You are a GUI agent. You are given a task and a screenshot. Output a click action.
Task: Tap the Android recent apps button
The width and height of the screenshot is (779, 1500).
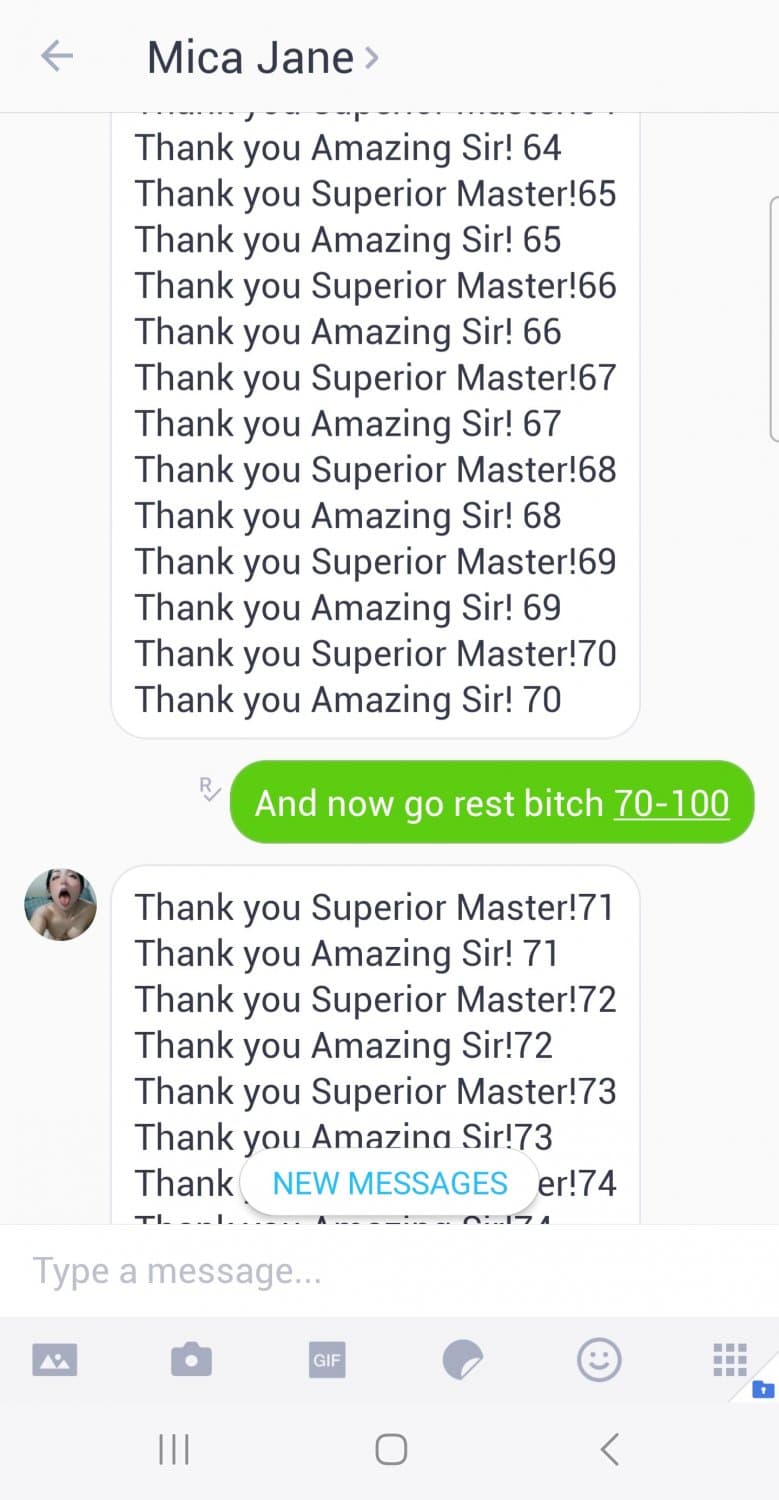tap(175, 1447)
